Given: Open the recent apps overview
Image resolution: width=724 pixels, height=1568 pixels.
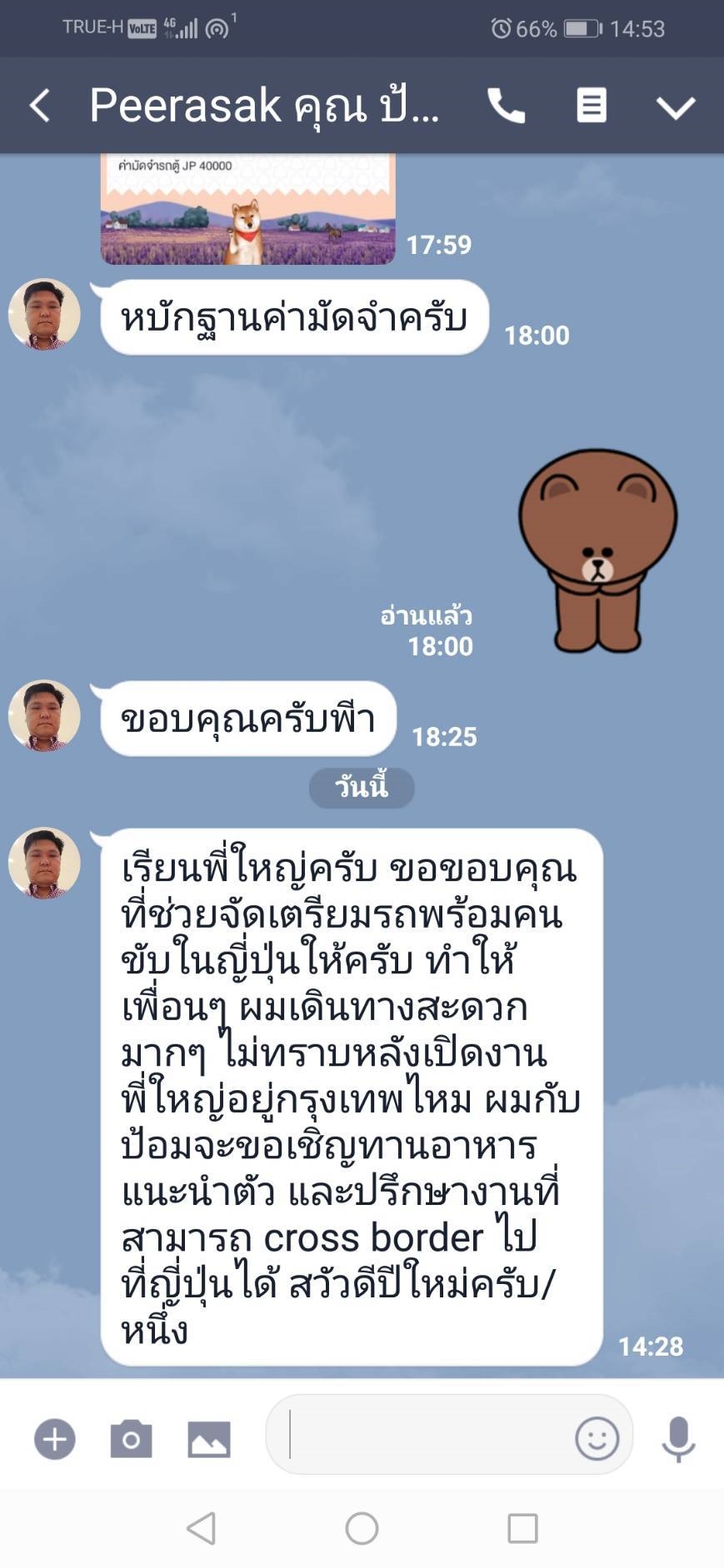Looking at the screenshot, I should click(522, 1528).
